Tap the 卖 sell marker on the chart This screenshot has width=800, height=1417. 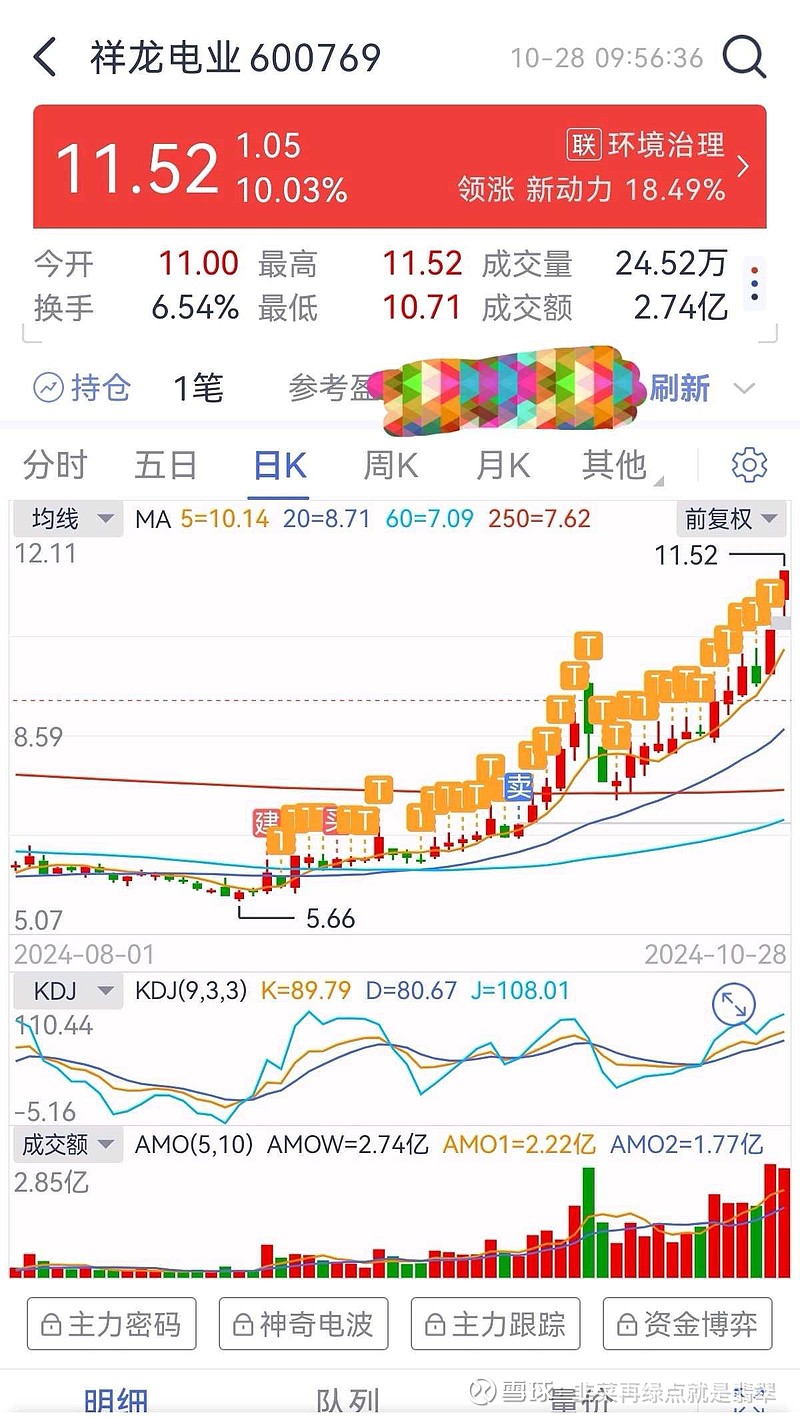(518, 786)
